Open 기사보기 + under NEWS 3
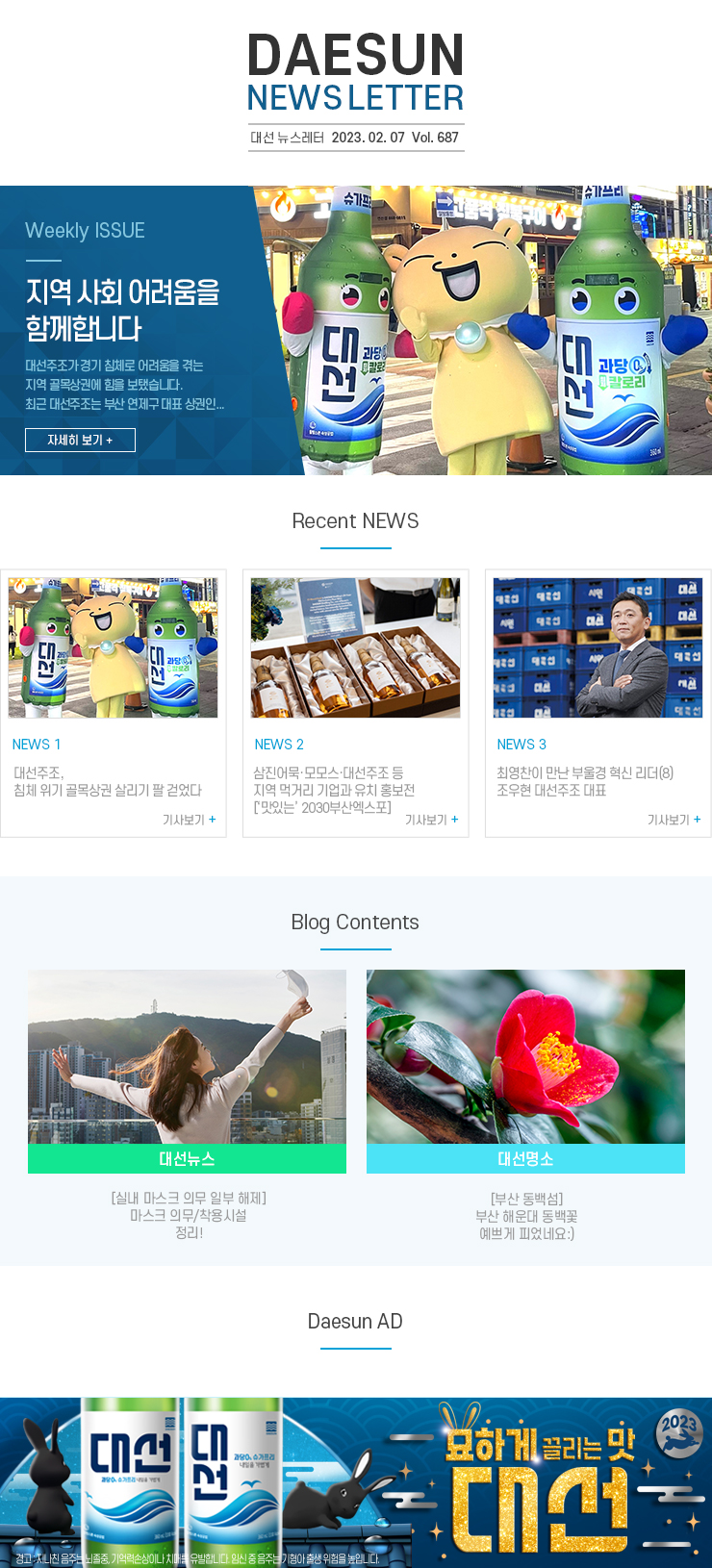 [x=674, y=820]
